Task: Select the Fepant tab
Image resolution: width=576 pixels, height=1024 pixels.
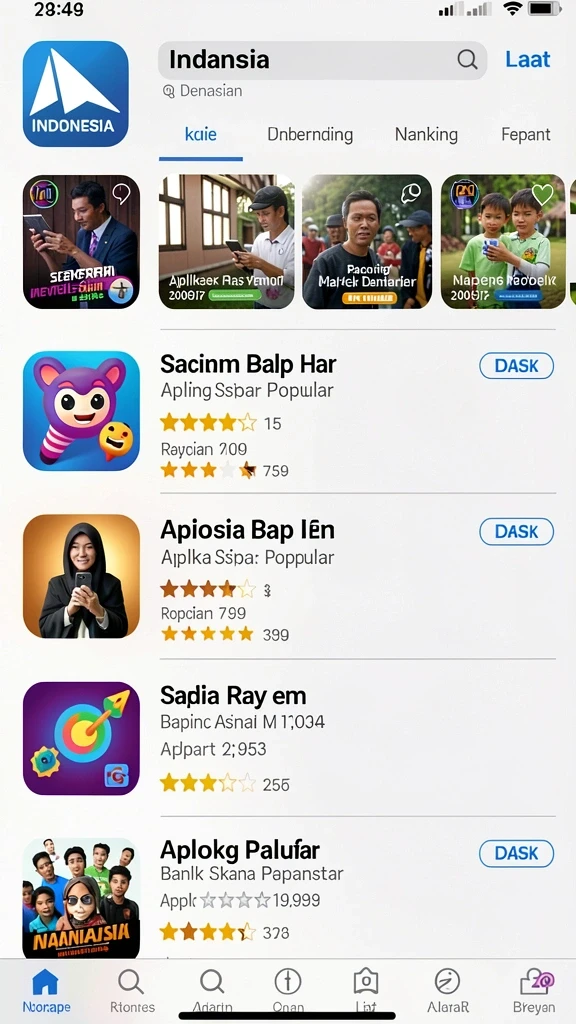Action: (x=526, y=135)
